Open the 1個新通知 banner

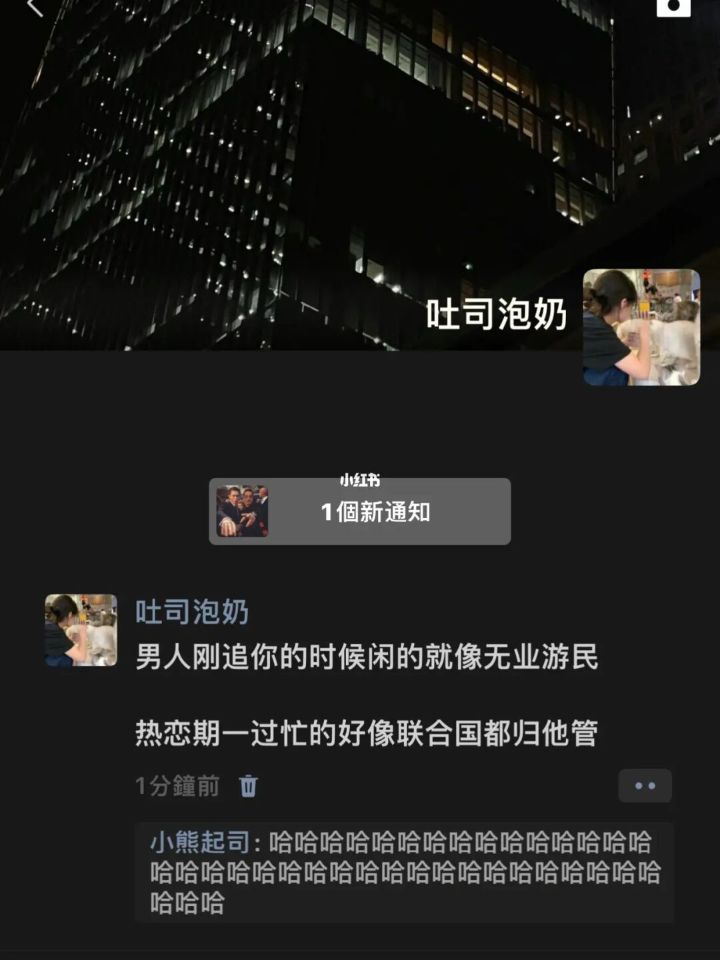[x=360, y=511]
